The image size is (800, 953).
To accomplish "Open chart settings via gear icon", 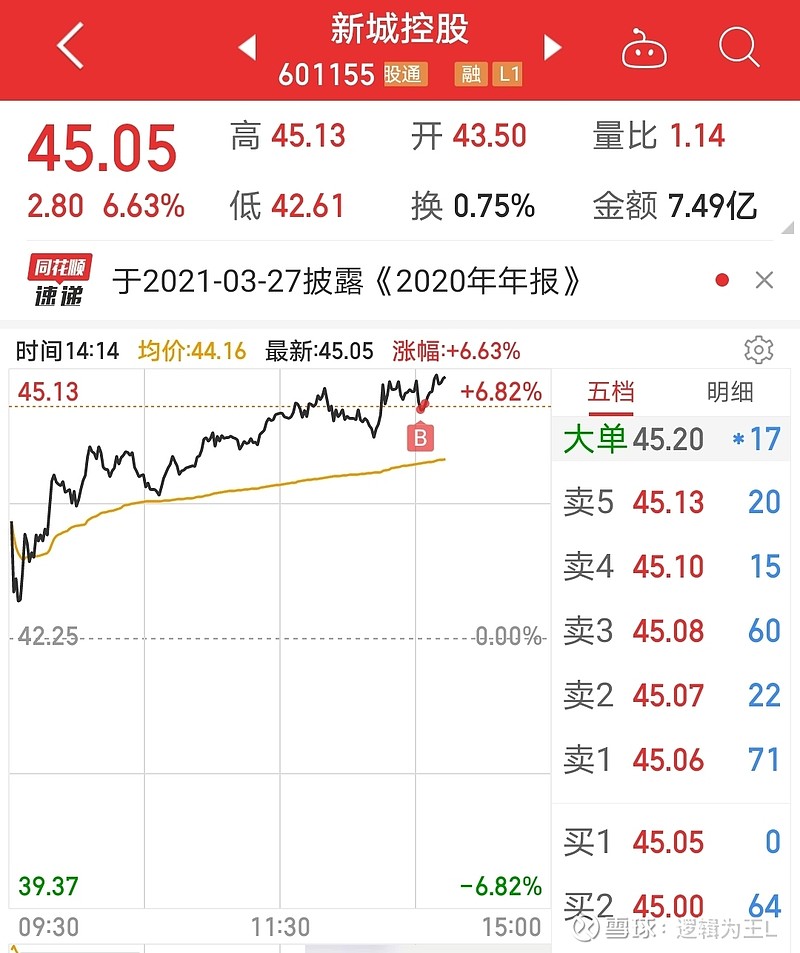I will 759,351.
